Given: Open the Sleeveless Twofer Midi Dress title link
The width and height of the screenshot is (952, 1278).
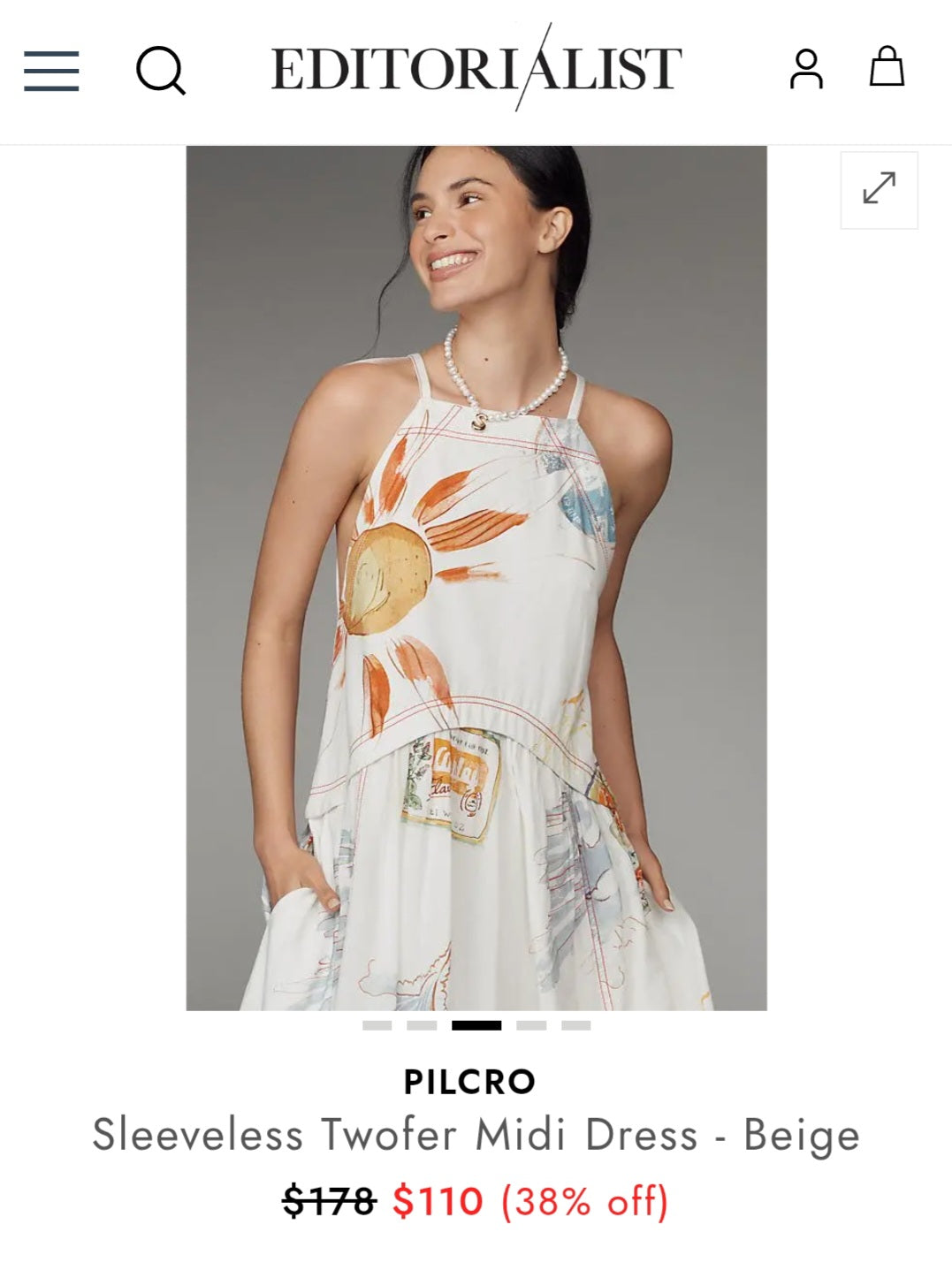Looking at the screenshot, I should point(476,1134).
